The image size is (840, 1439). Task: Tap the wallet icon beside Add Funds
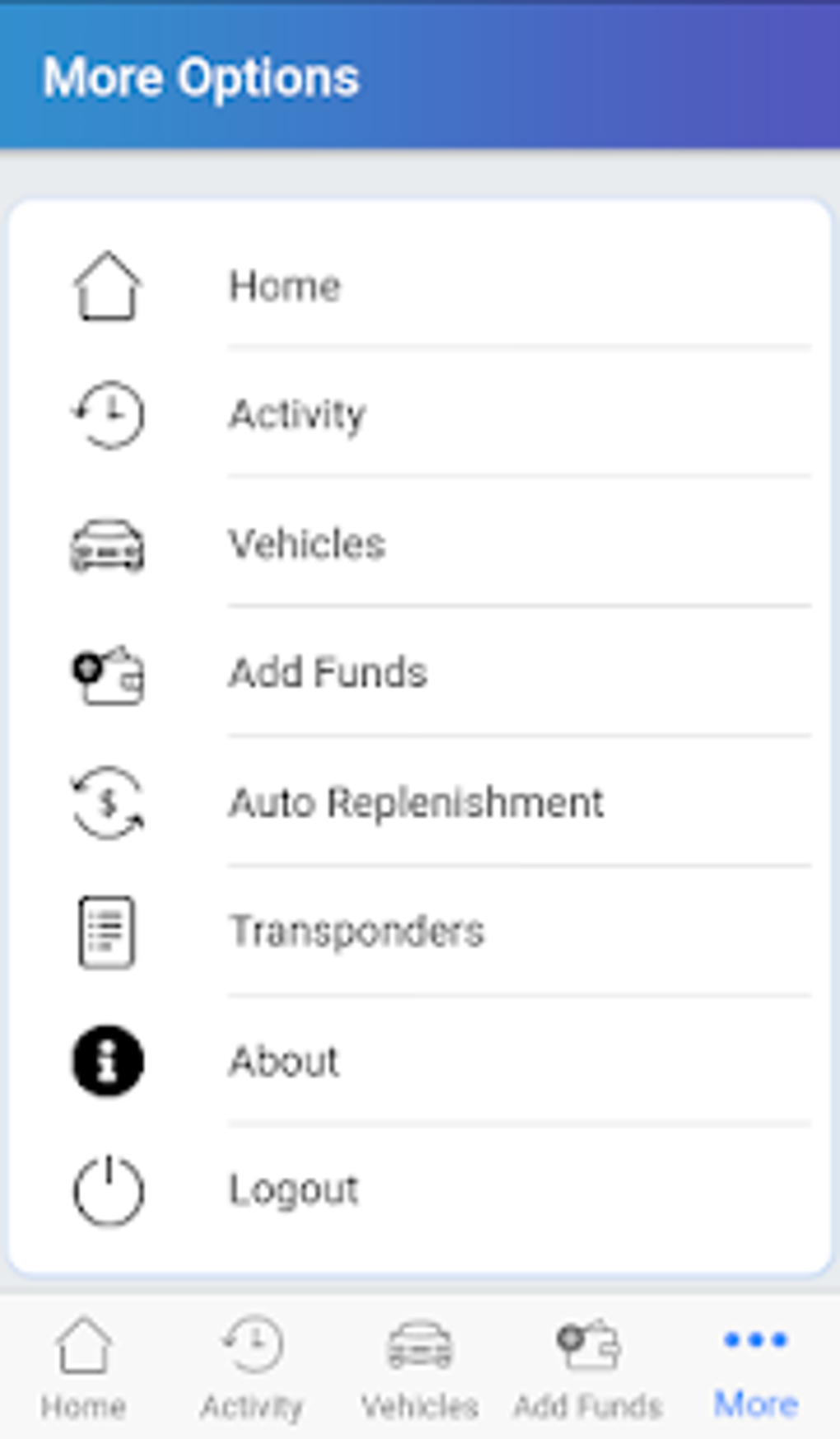pyautogui.click(x=108, y=673)
